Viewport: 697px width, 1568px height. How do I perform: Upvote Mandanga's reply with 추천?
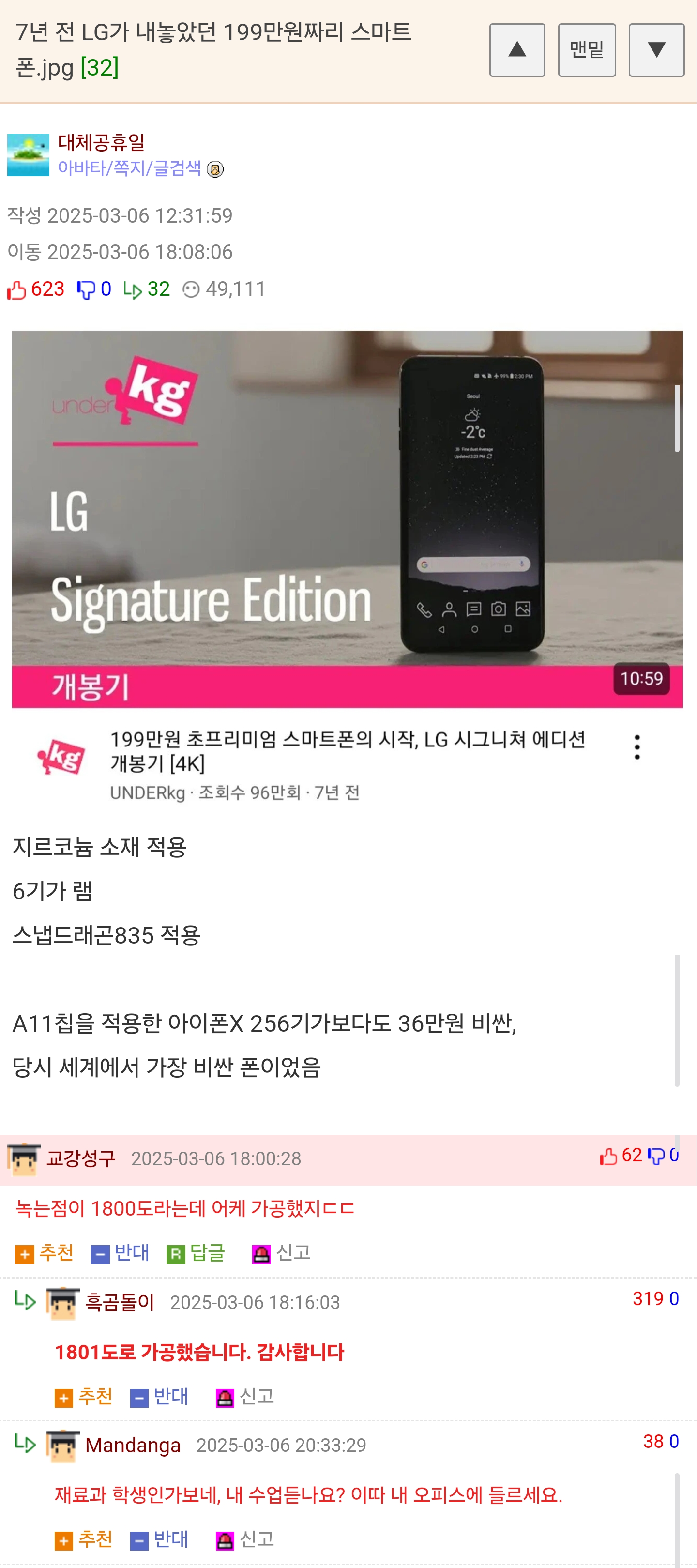pos(84,1539)
